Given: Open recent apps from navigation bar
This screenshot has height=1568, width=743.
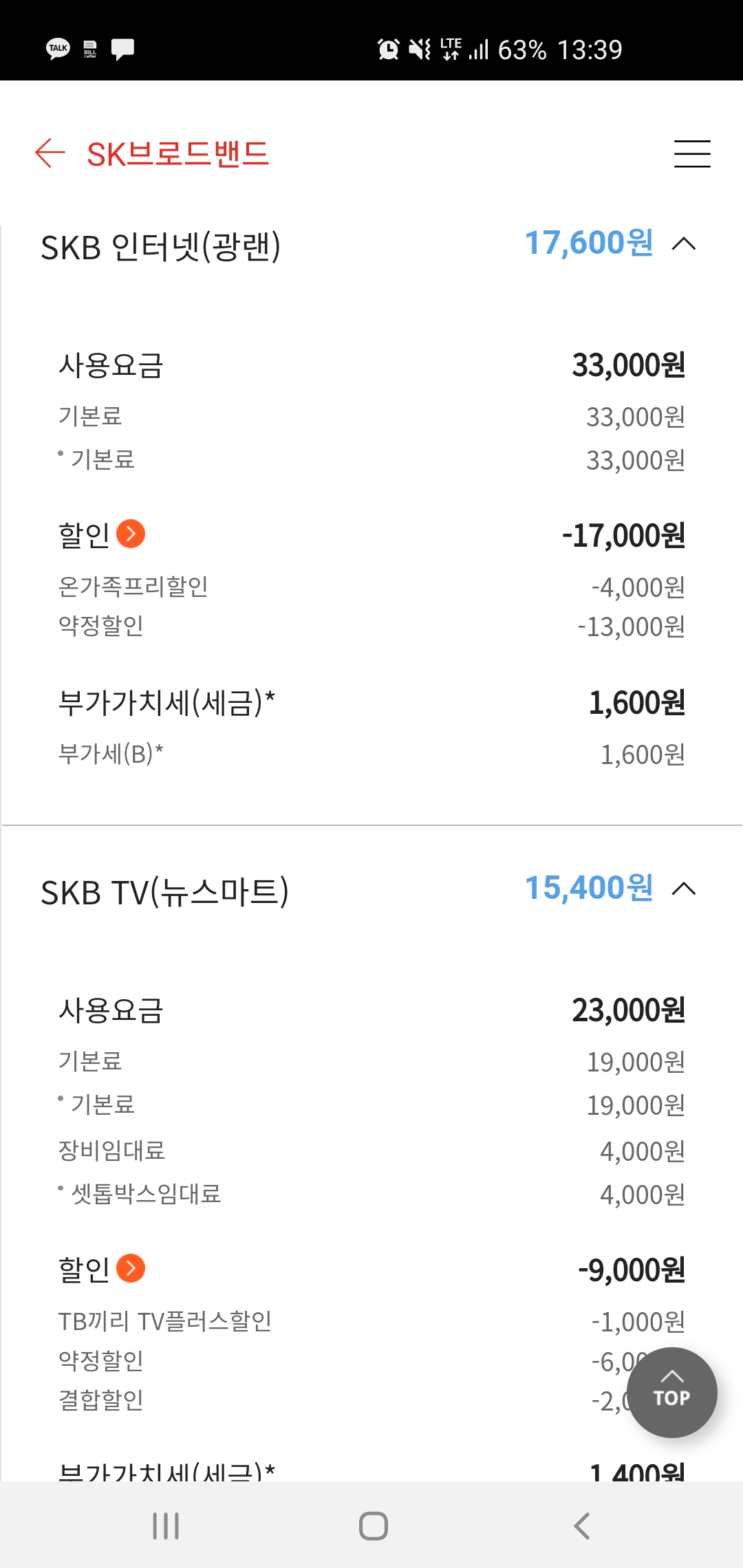Looking at the screenshot, I should point(166,1525).
